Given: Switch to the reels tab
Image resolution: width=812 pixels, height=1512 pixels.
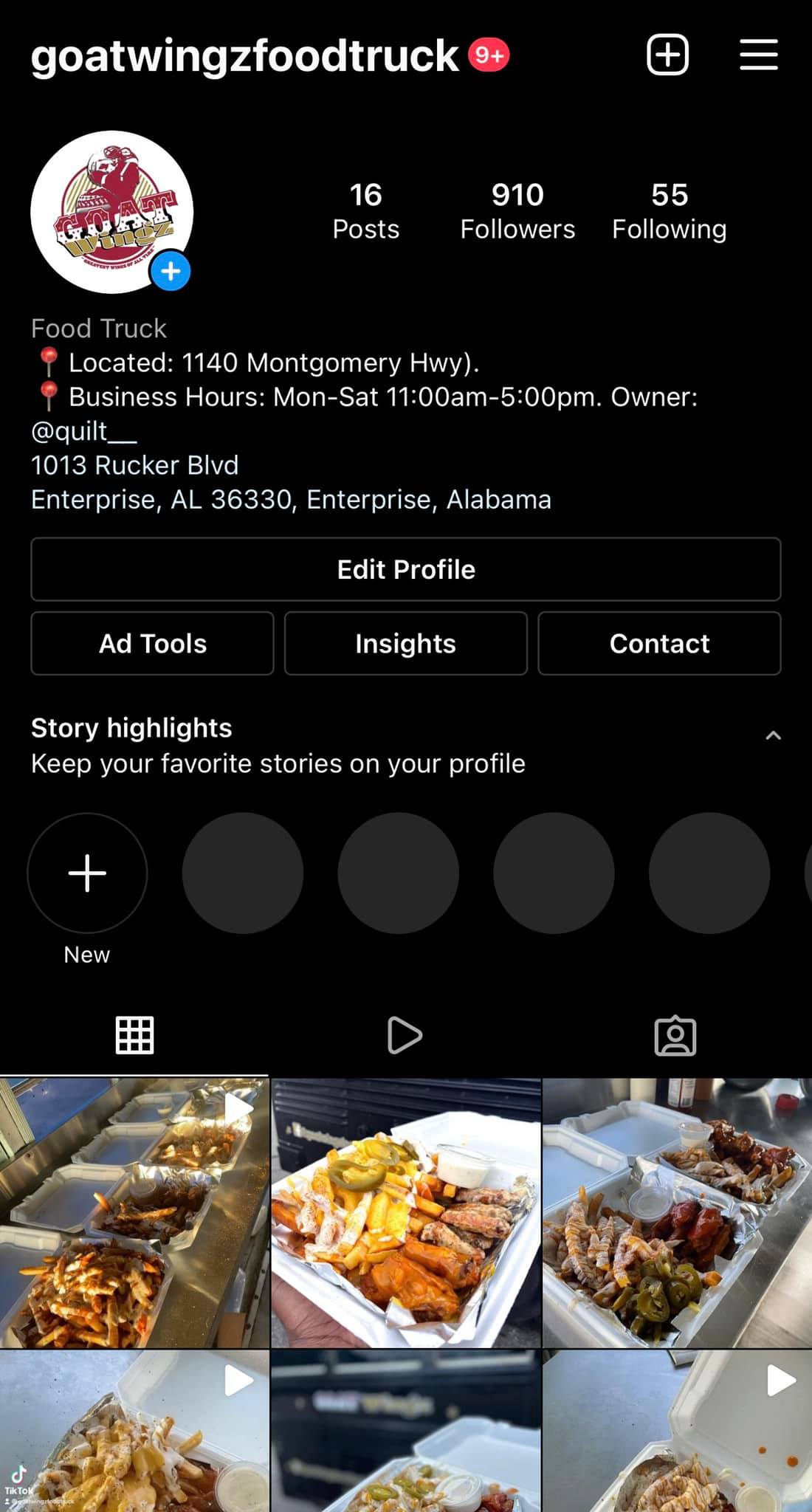Looking at the screenshot, I should [405, 1035].
